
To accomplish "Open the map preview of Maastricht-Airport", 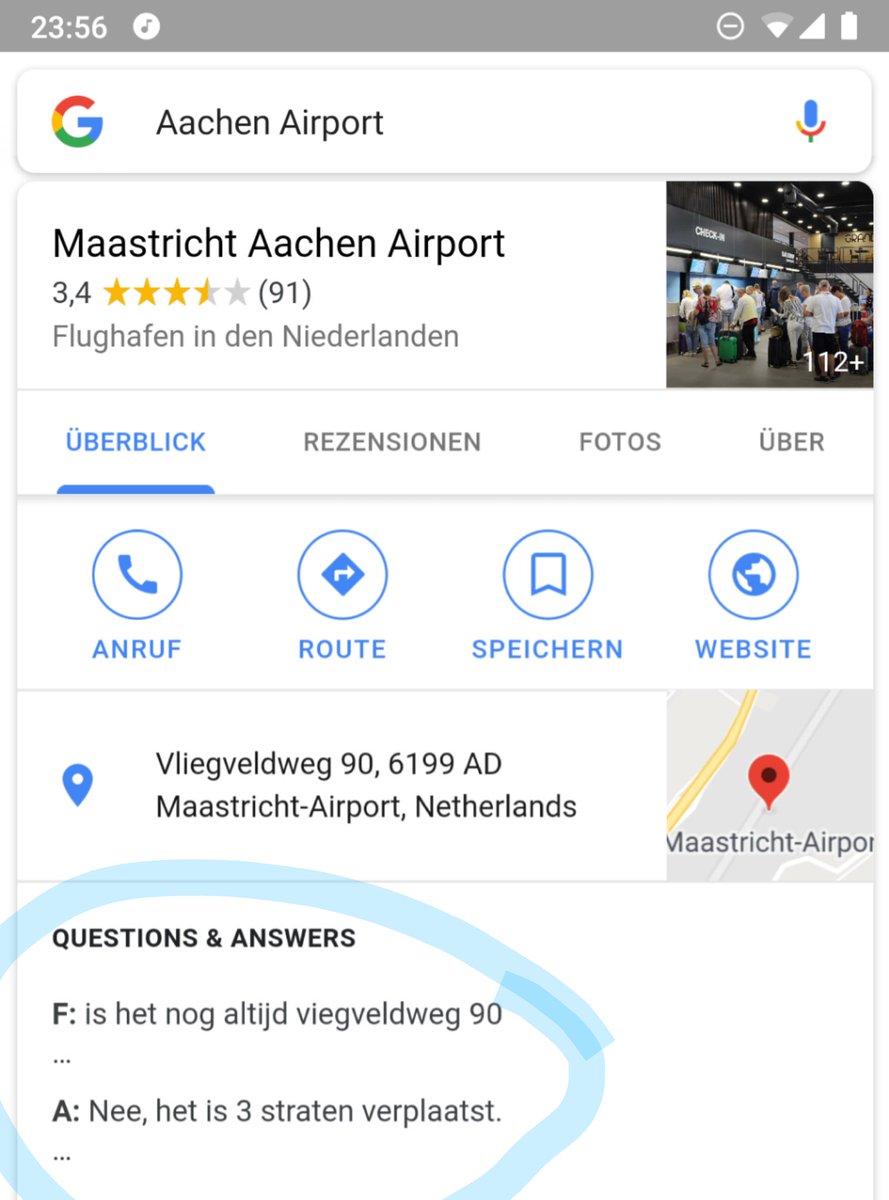I will (x=769, y=785).
